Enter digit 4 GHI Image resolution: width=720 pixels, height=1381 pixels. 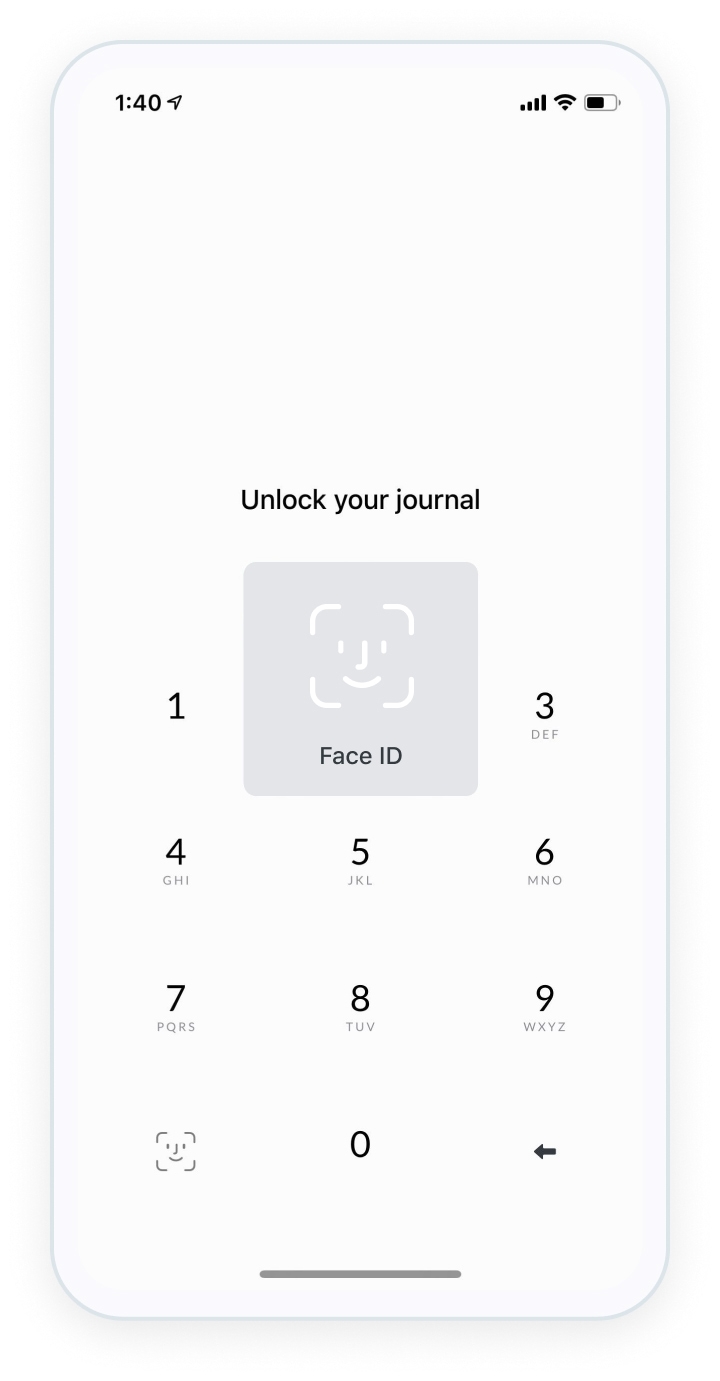(176, 860)
